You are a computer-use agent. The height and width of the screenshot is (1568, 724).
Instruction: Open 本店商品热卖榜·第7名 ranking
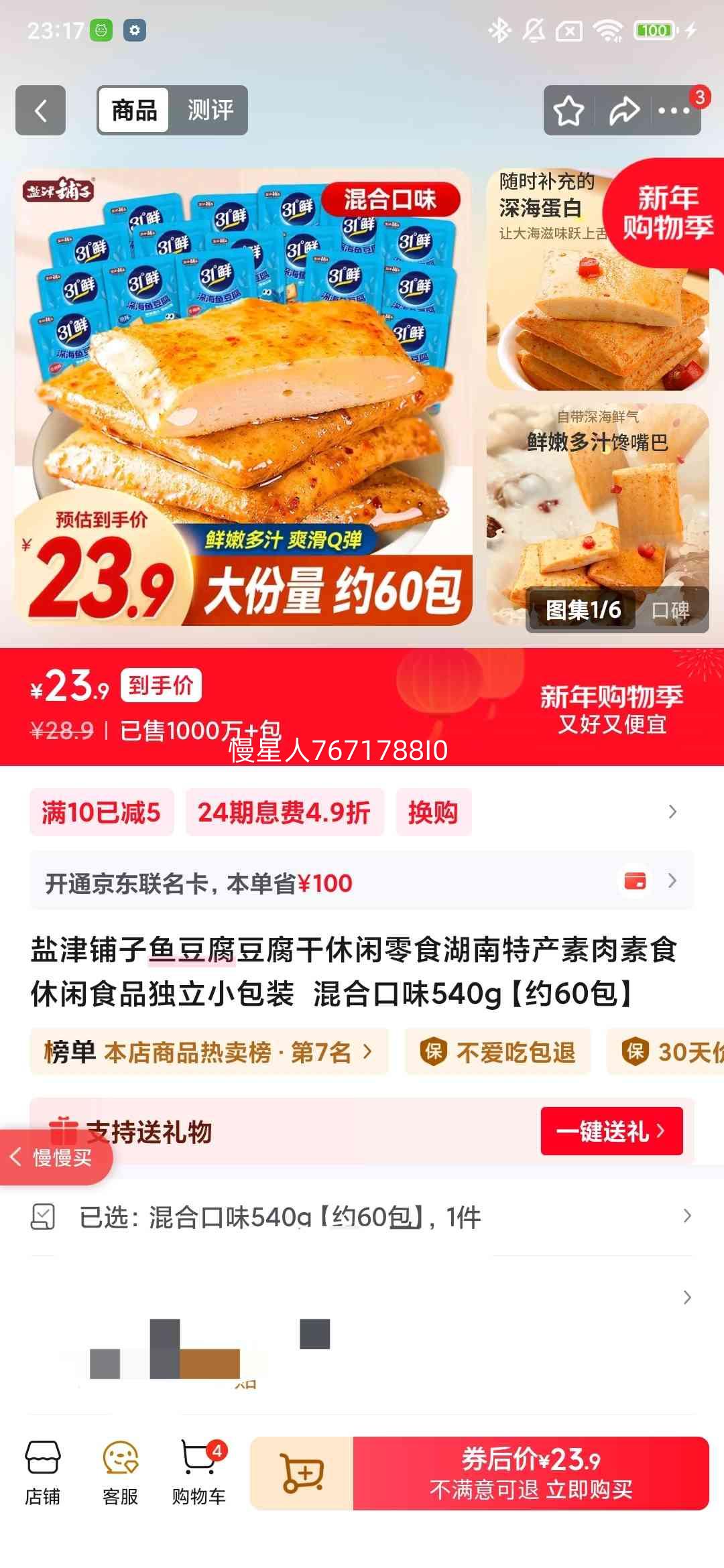[204, 1052]
